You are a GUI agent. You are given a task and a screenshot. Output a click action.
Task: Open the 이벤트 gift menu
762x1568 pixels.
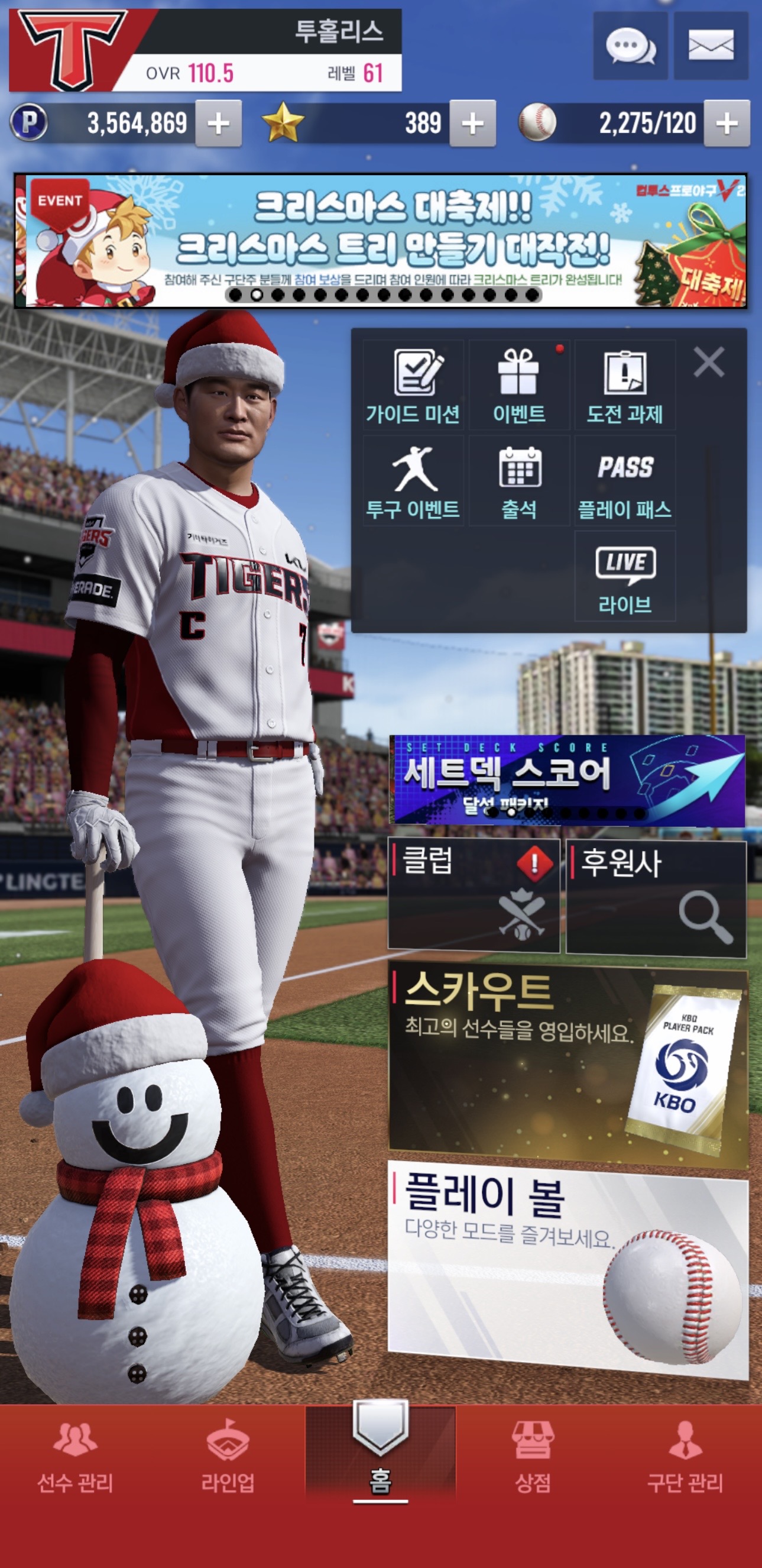pyautogui.click(x=519, y=385)
